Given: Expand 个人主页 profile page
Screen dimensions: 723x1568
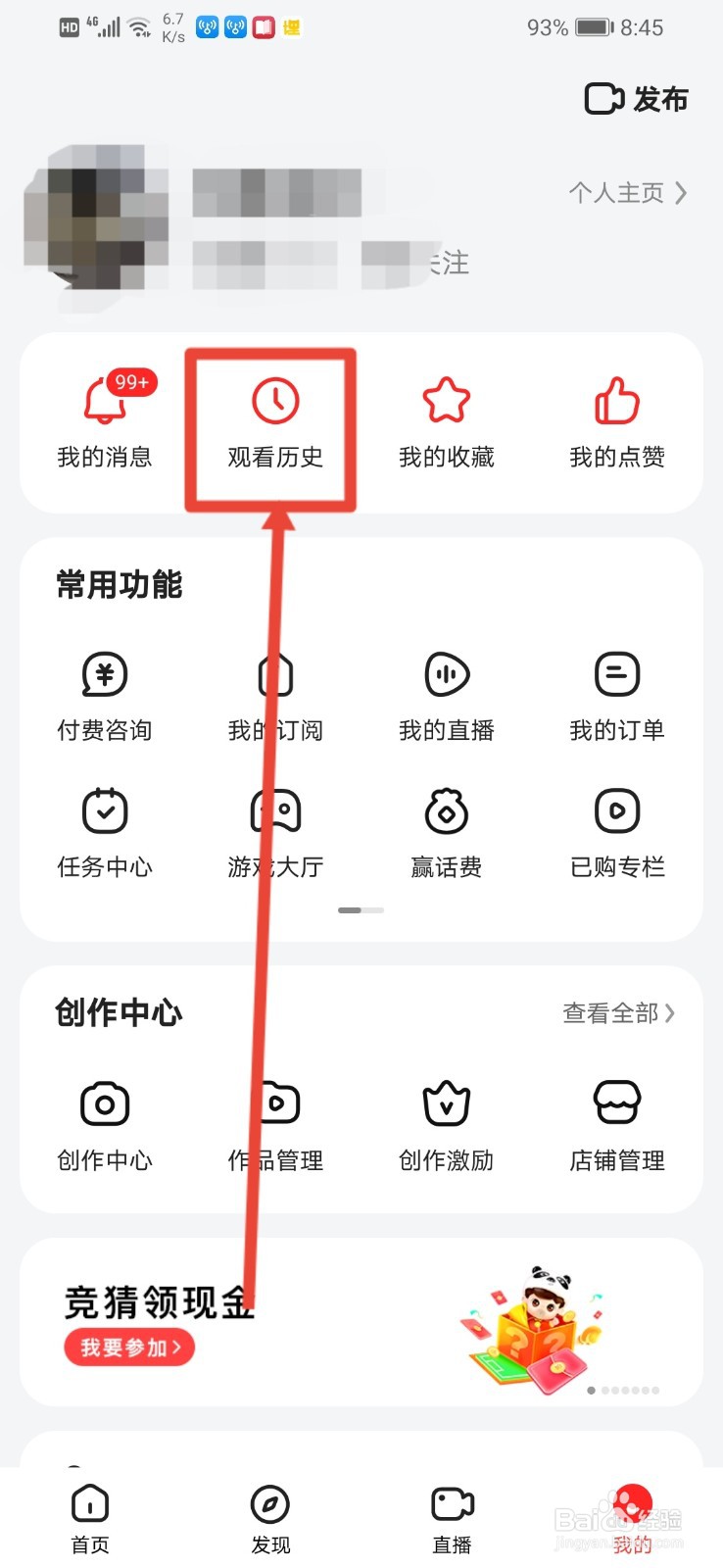Looking at the screenshot, I should 627,192.
